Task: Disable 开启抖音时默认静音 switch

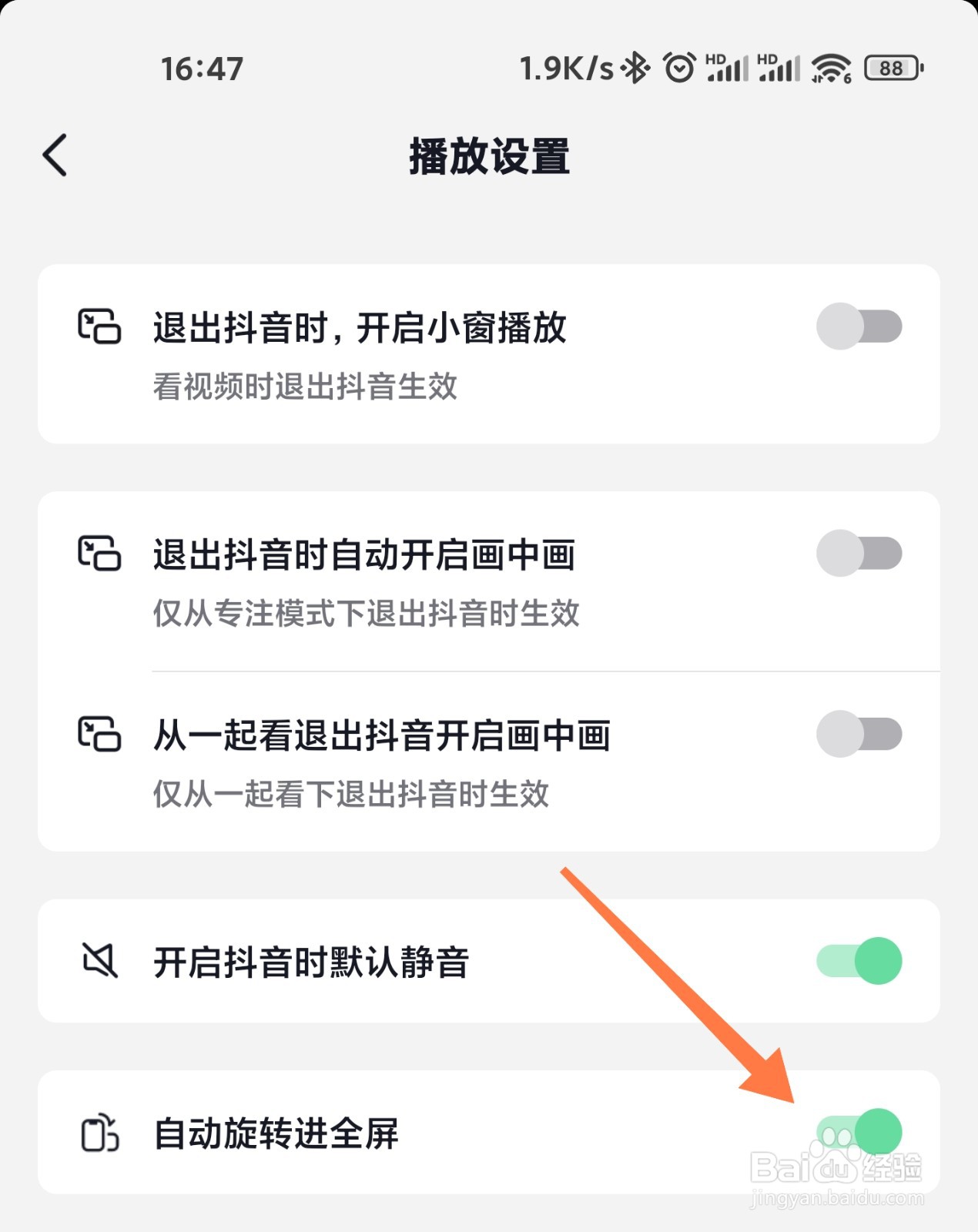Action: tap(859, 959)
